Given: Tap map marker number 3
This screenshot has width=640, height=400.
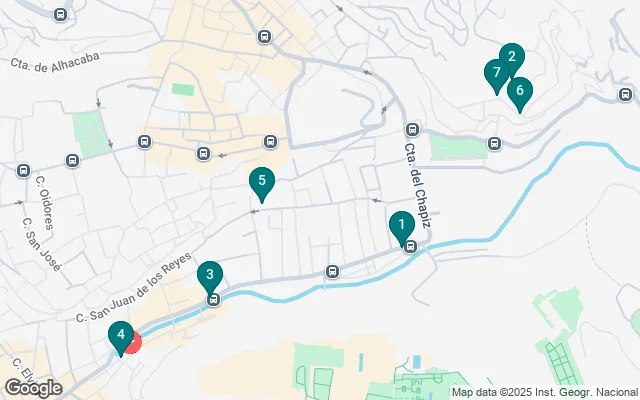Looking at the screenshot, I should tap(209, 273).
